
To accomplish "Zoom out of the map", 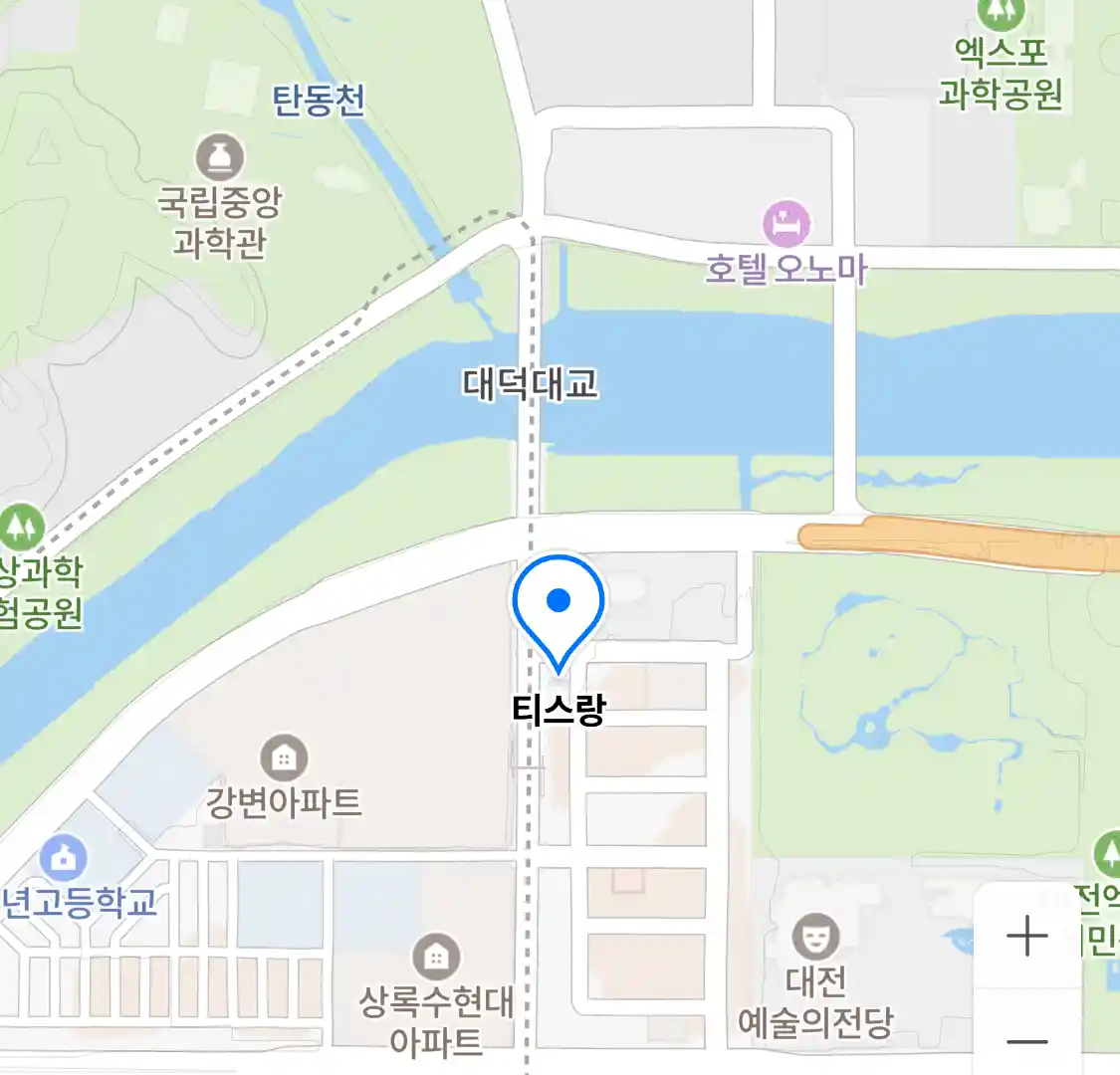I will tap(1027, 1042).
